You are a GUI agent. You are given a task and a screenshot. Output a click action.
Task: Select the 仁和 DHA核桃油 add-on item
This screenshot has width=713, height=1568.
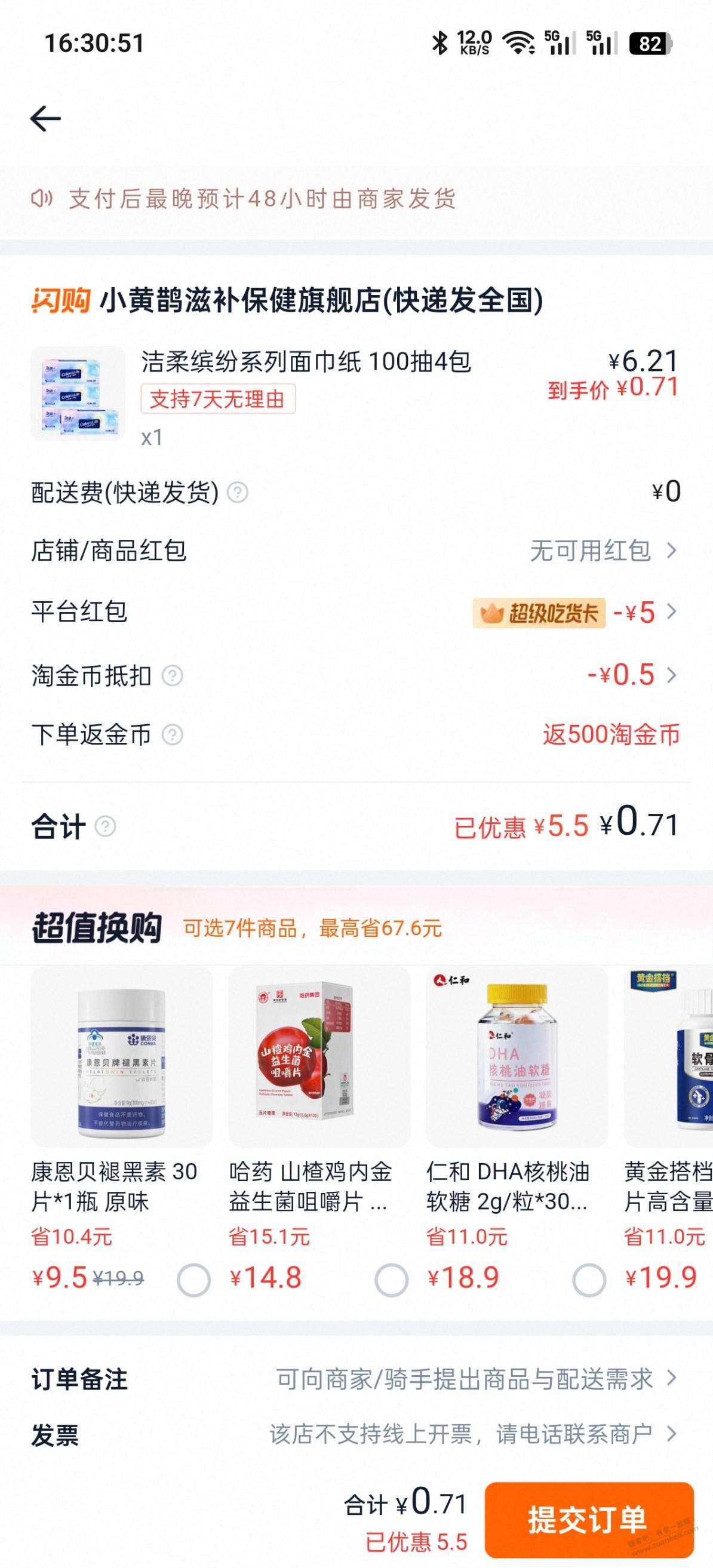click(x=589, y=1280)
